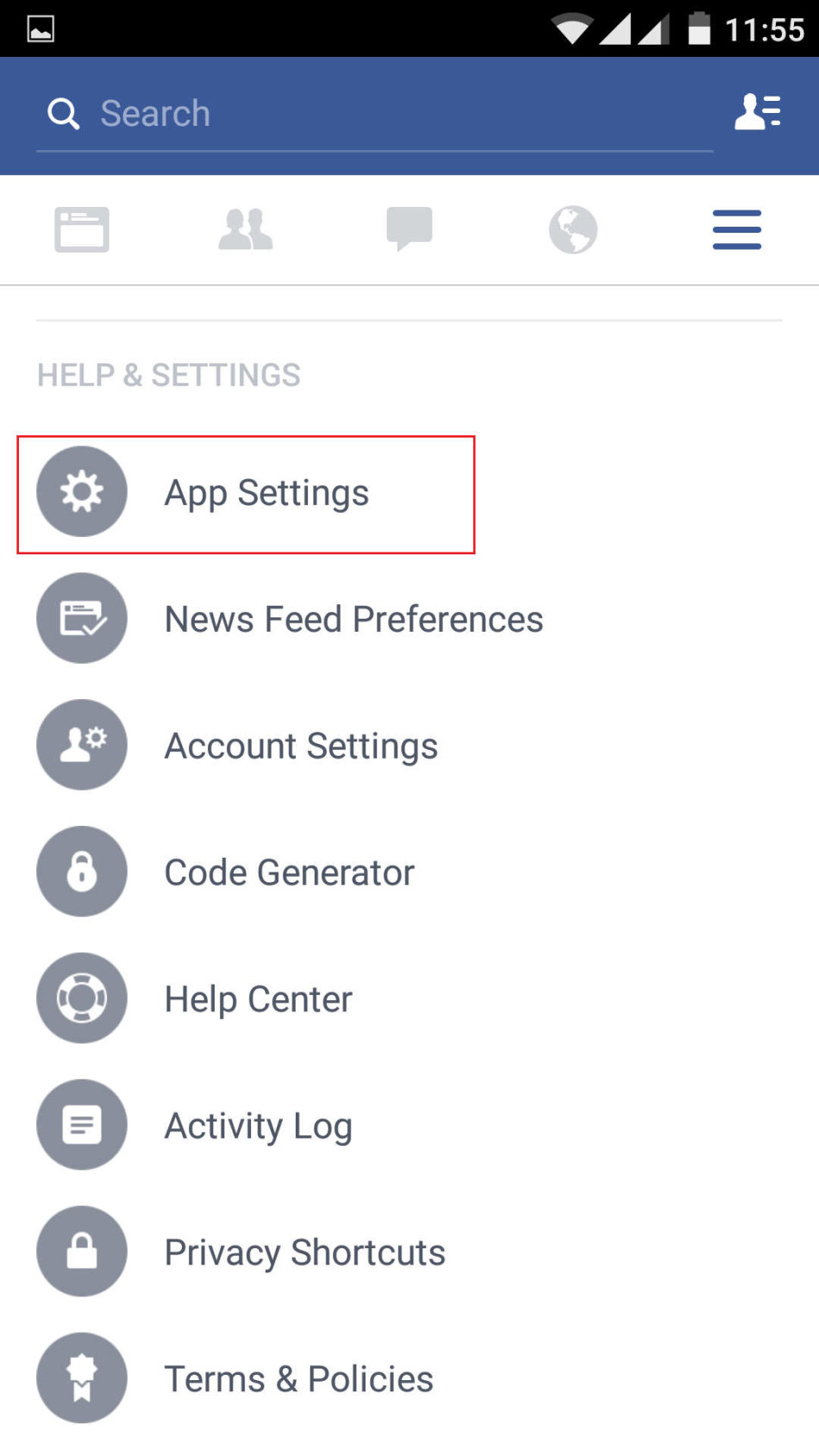Tap the App Settings gear icon
Image resolution: width=819 pixels, height=1456 pixels.
(81, 491)
